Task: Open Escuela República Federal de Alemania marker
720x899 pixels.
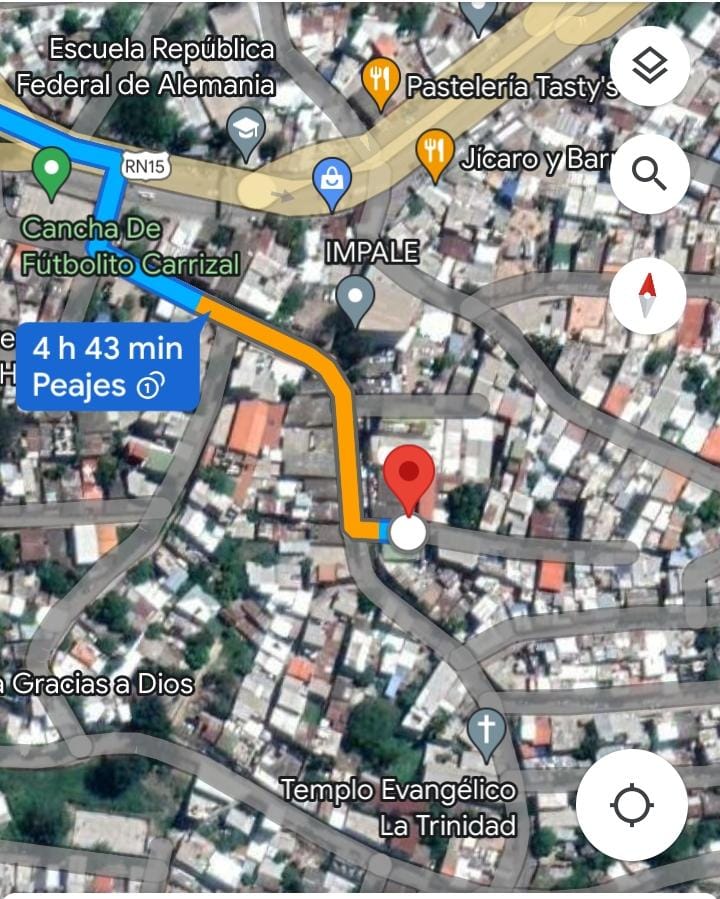Action: pos(246,133)
